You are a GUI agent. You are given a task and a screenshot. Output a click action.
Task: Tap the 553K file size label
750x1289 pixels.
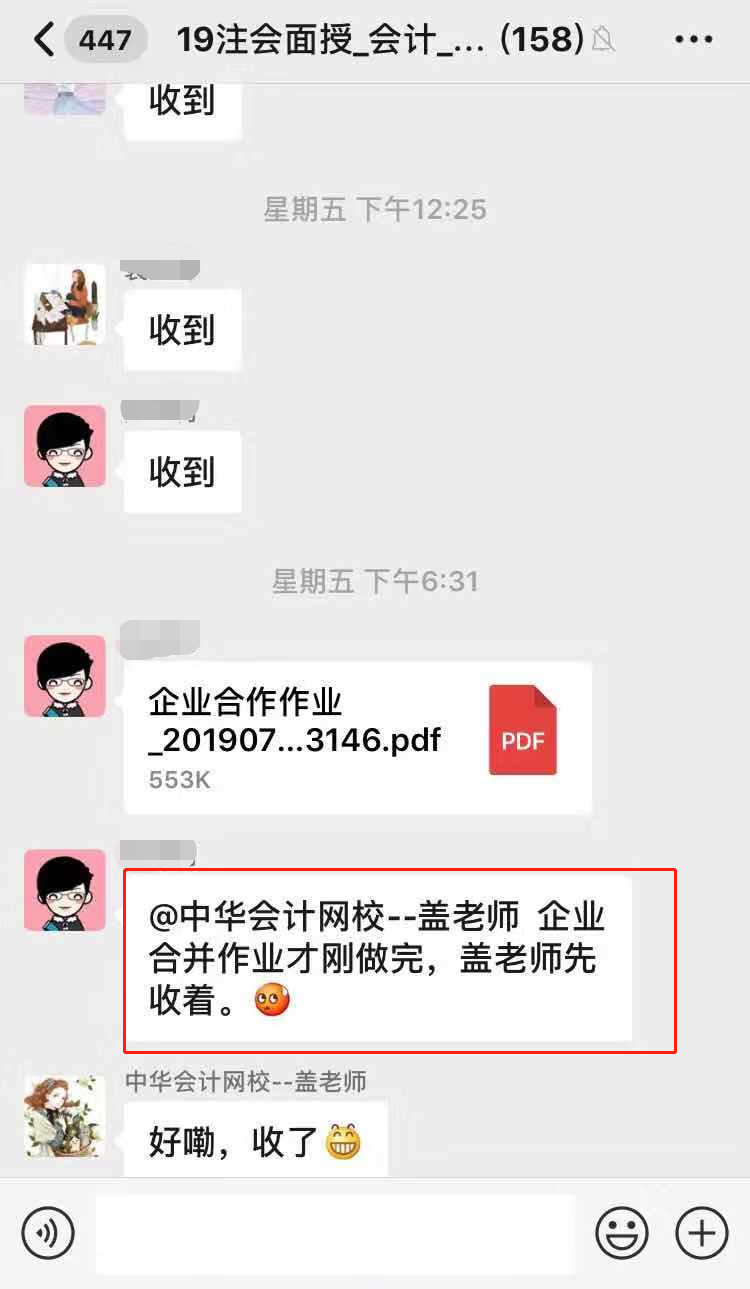[x=178, y=780]
